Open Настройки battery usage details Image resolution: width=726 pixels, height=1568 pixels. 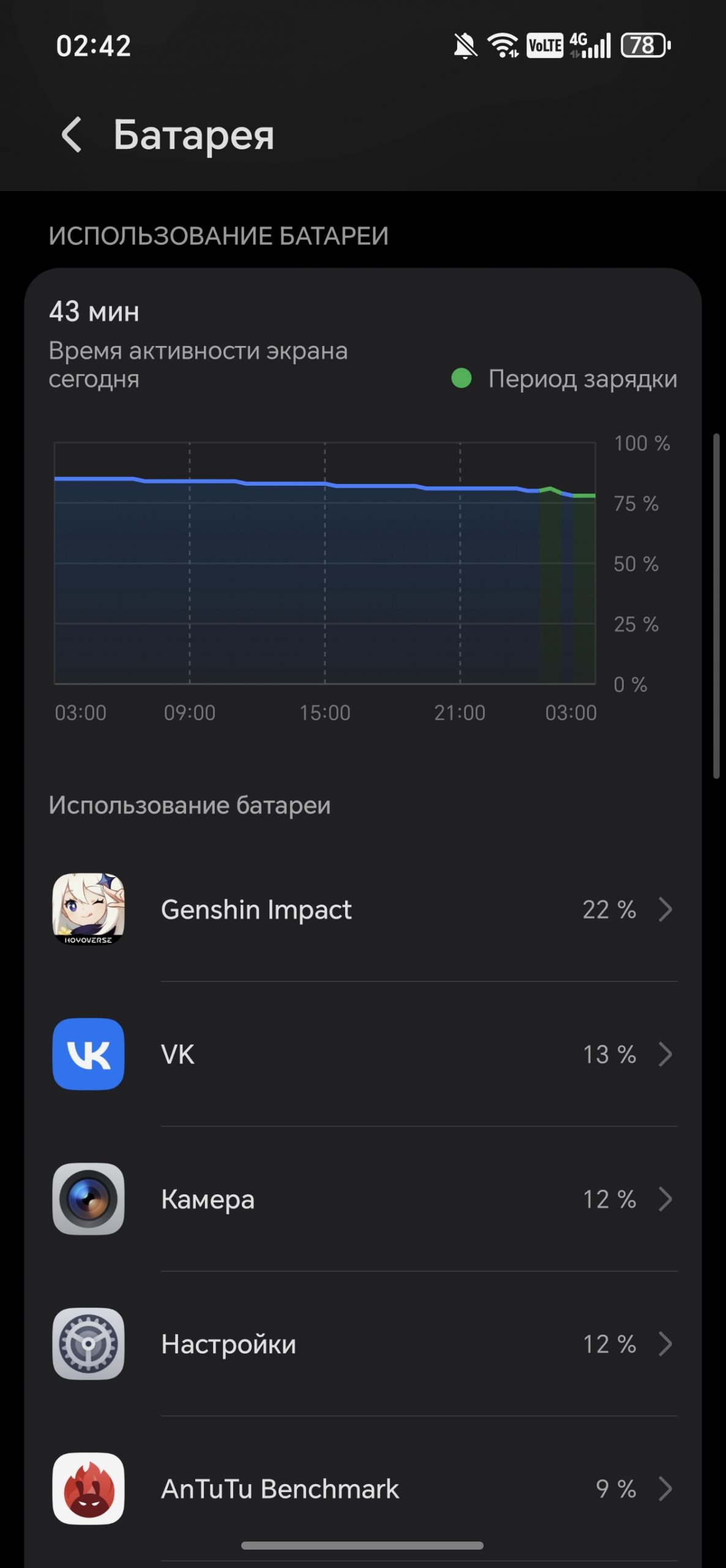(363, 1343)
